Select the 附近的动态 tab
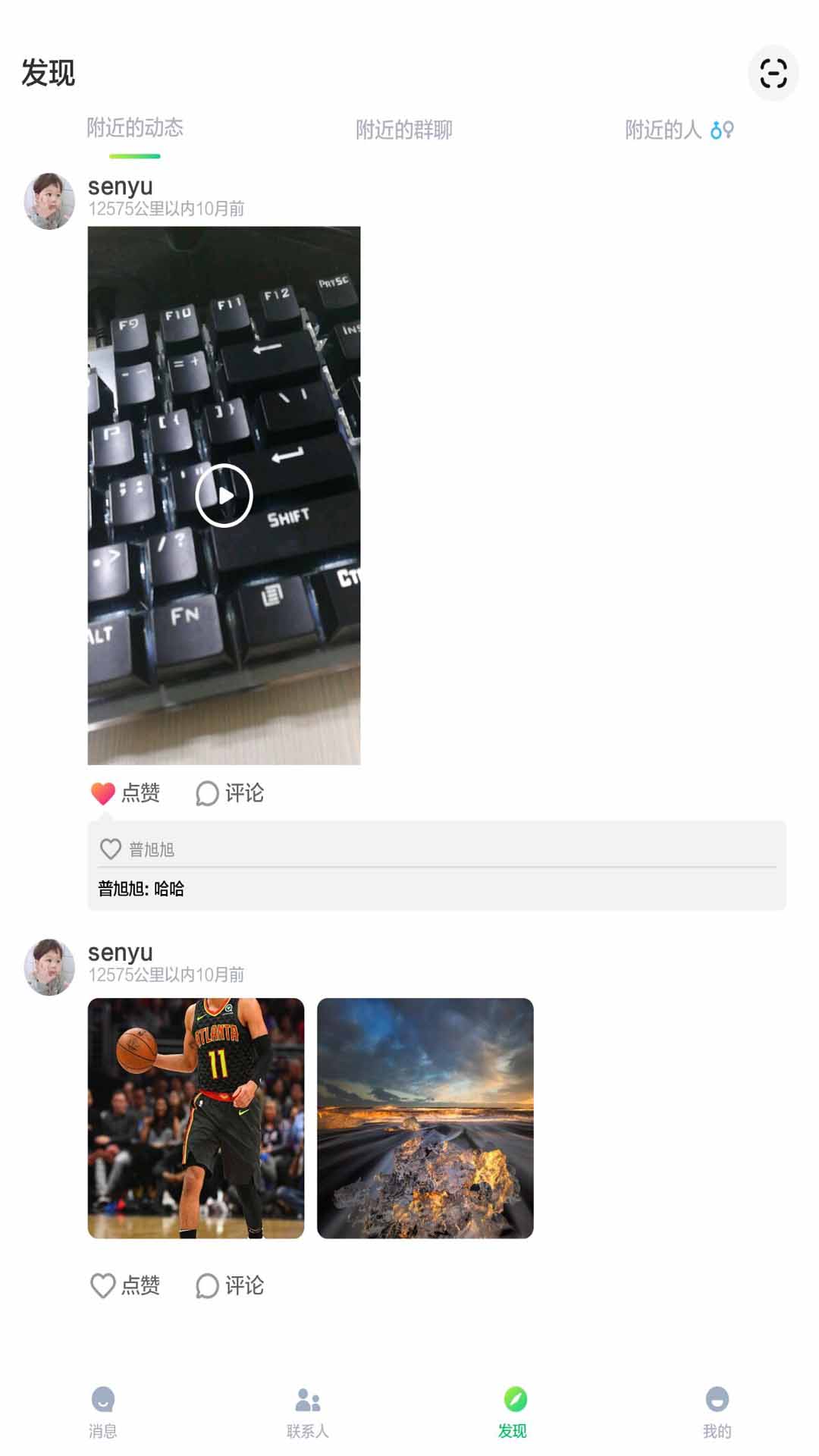 tap(135, 127)
